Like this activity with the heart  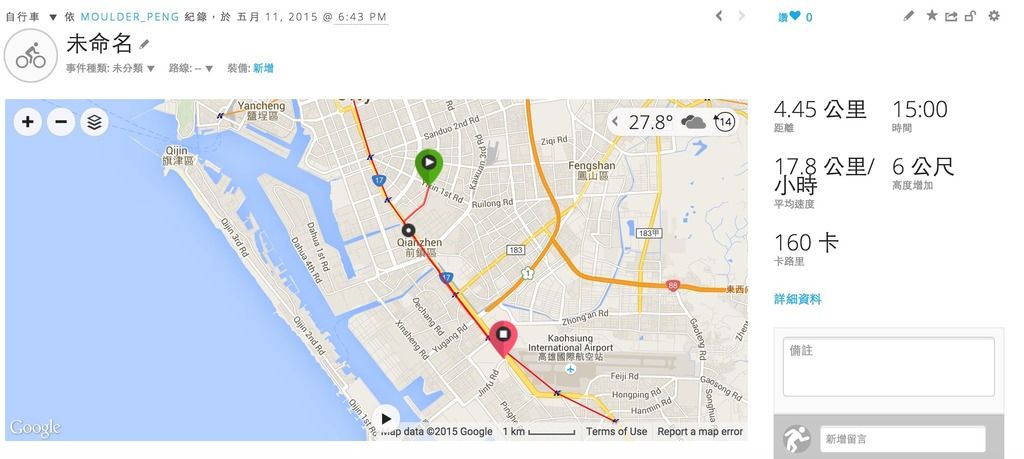(x=795, y=16)
